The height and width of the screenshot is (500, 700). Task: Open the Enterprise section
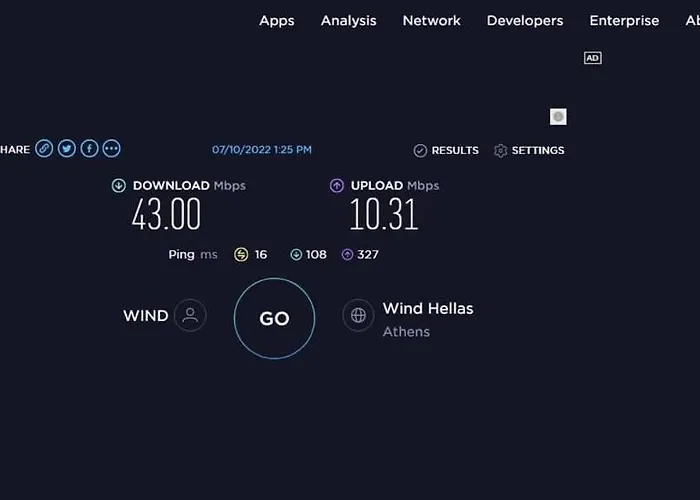[624, 20]
